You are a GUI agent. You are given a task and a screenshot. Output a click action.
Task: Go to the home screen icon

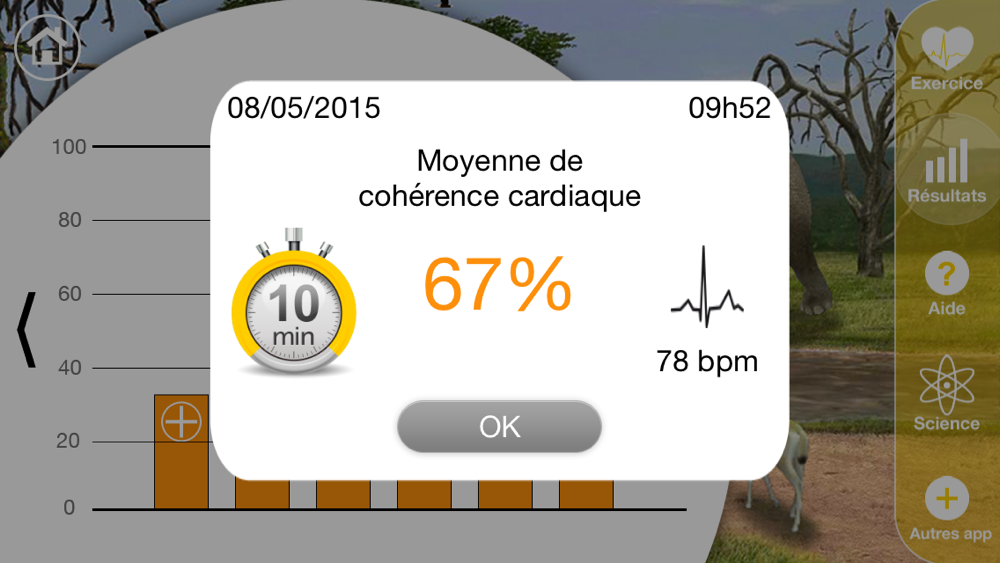coord(47,46)
